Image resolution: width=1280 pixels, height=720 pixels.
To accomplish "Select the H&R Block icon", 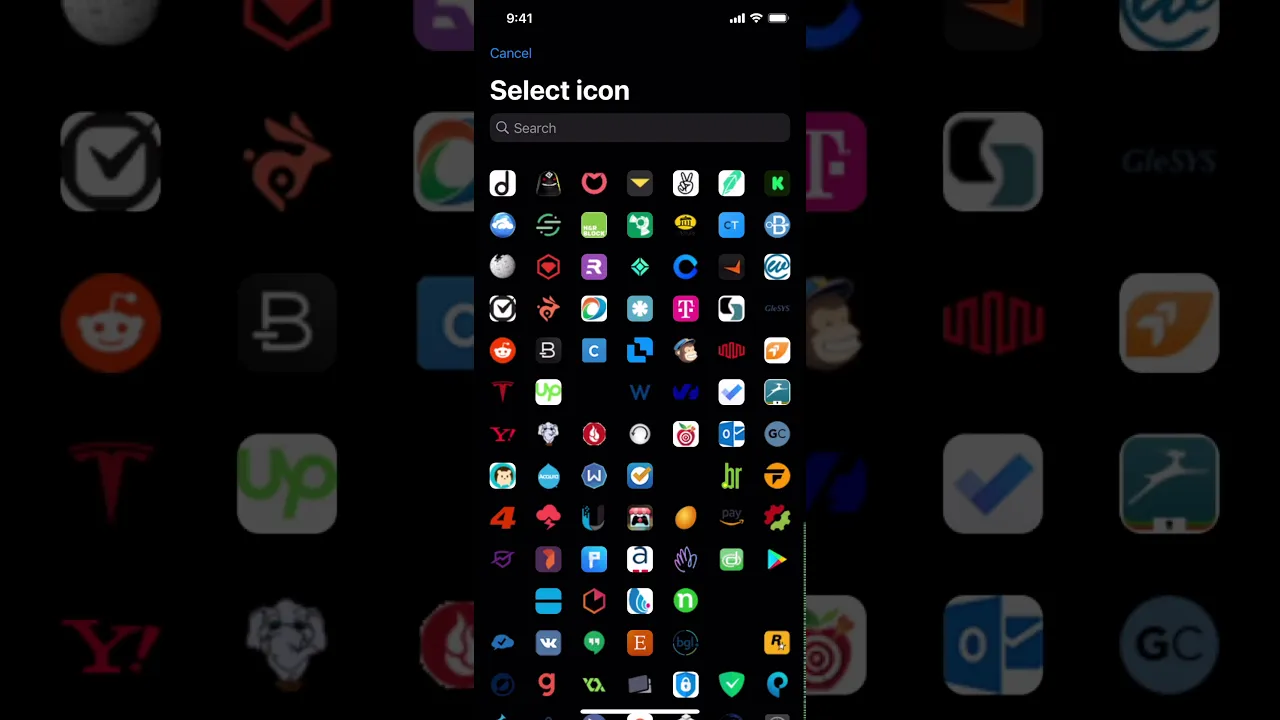I will click(594, 225).
